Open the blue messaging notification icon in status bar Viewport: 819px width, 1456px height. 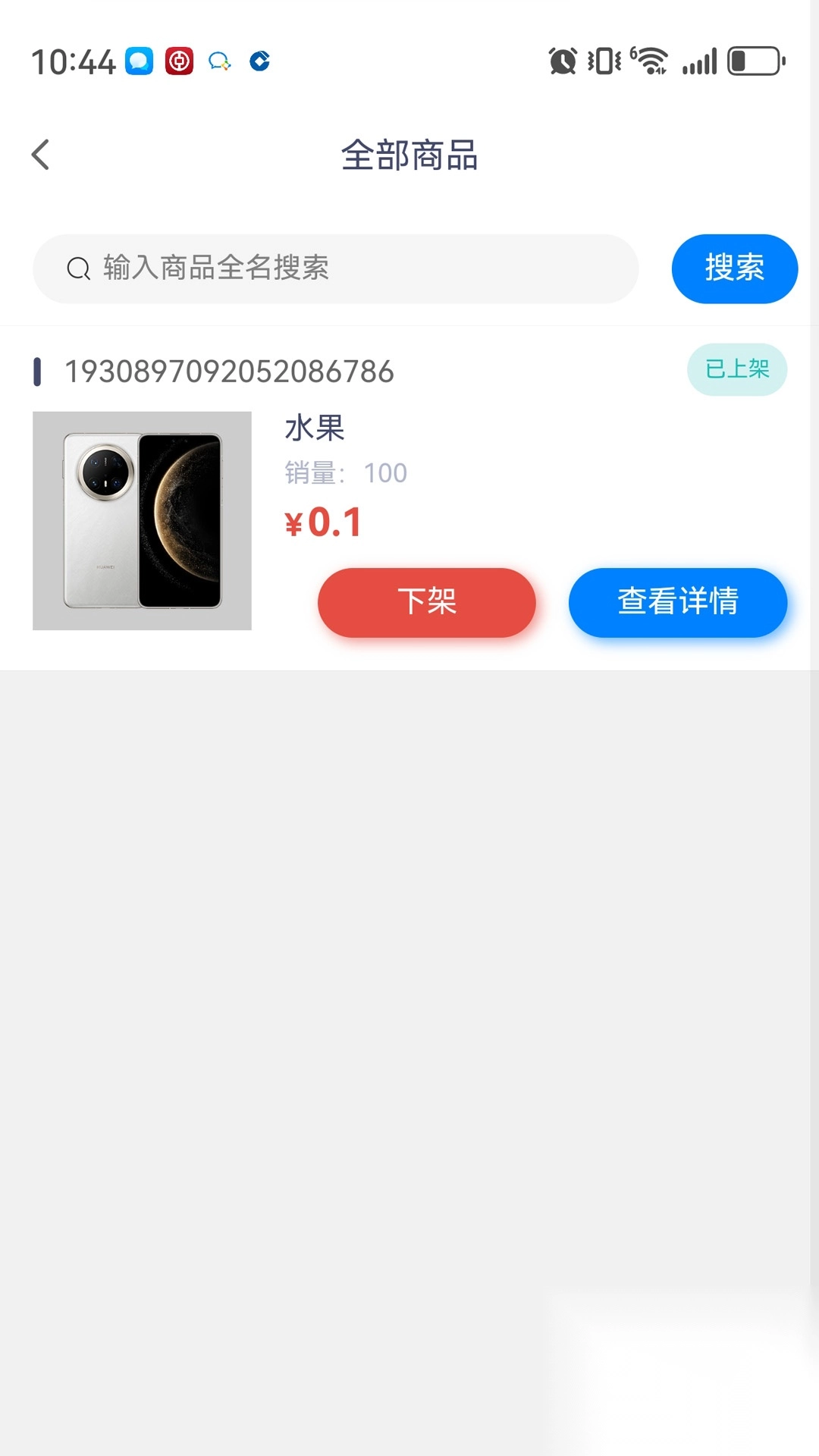click(140, 61)
